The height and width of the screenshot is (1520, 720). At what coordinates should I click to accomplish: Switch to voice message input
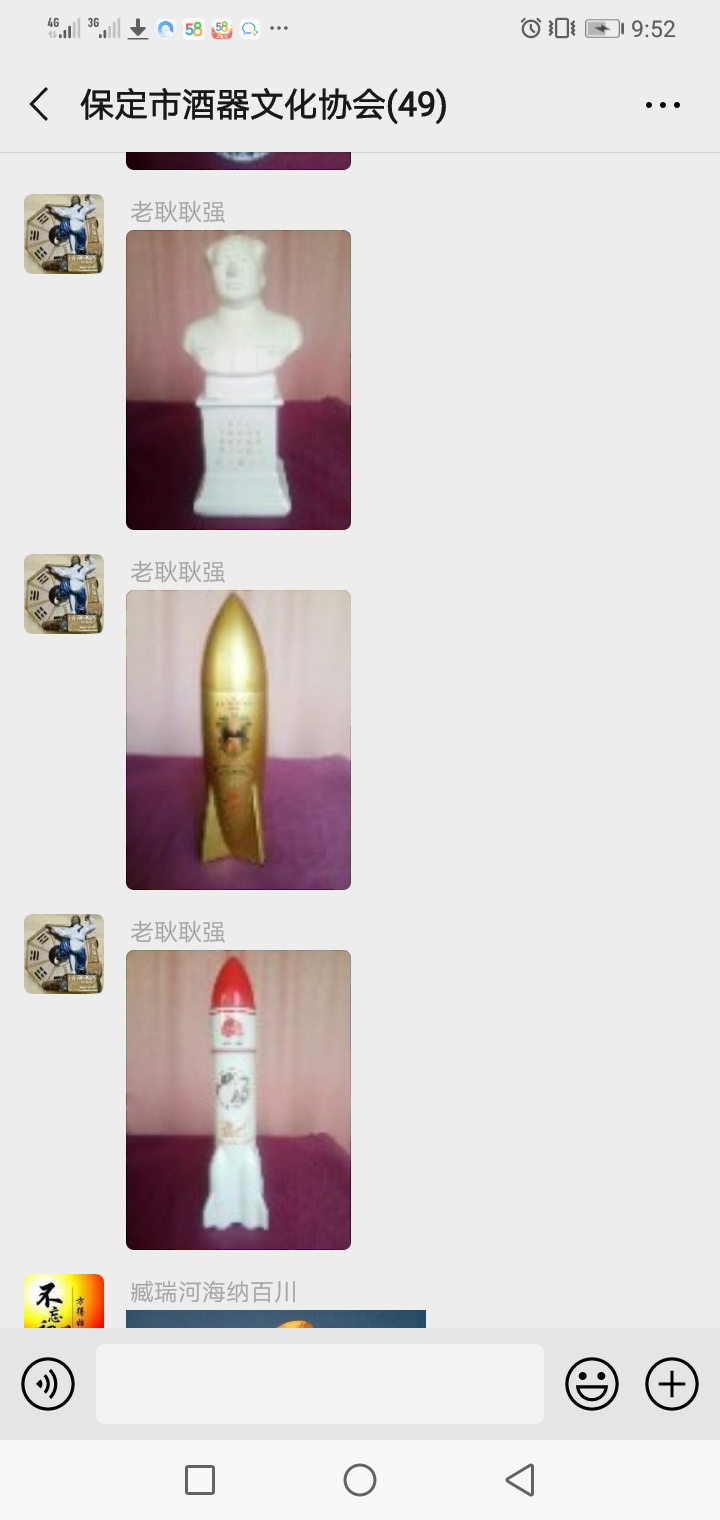[48, 1384]
